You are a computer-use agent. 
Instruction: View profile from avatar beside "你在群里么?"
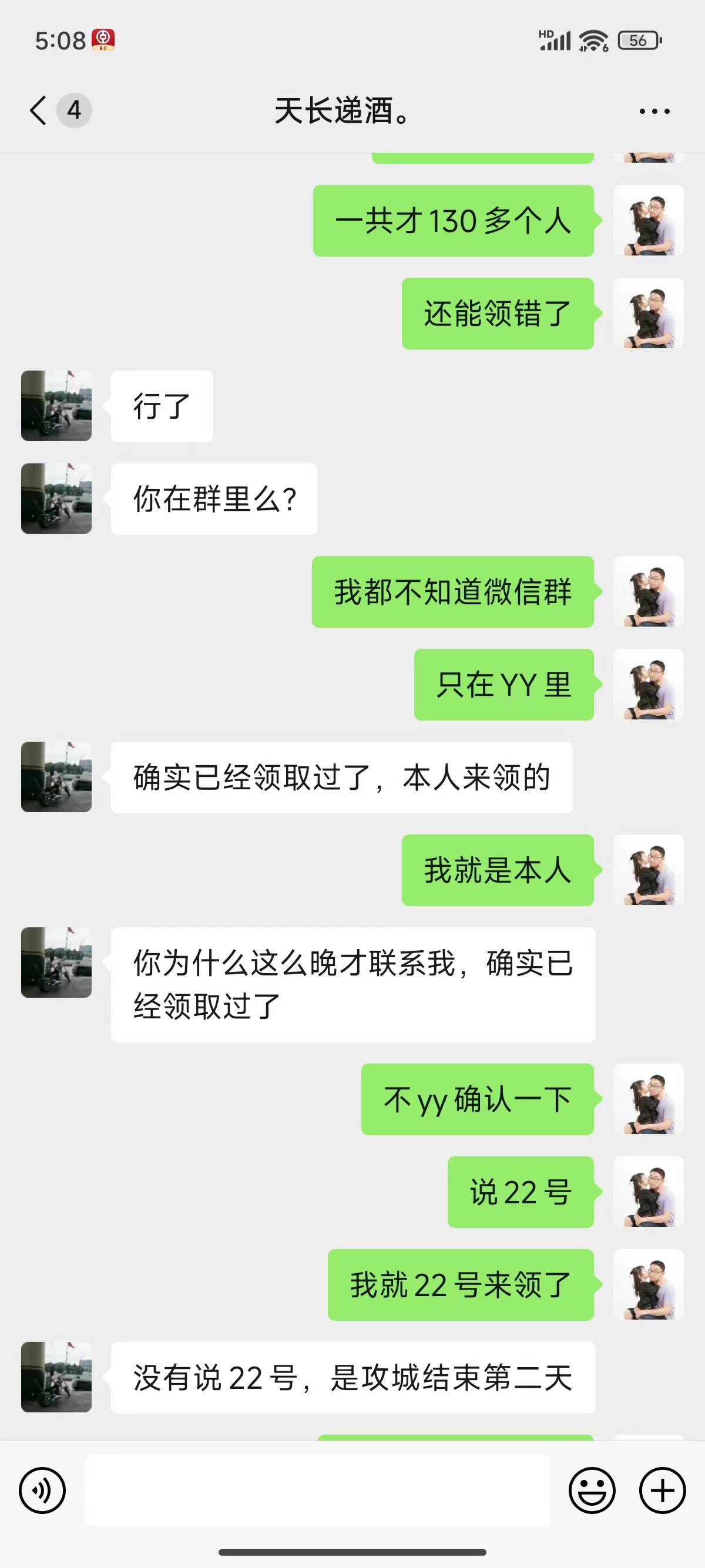click(x=56, y=499)
